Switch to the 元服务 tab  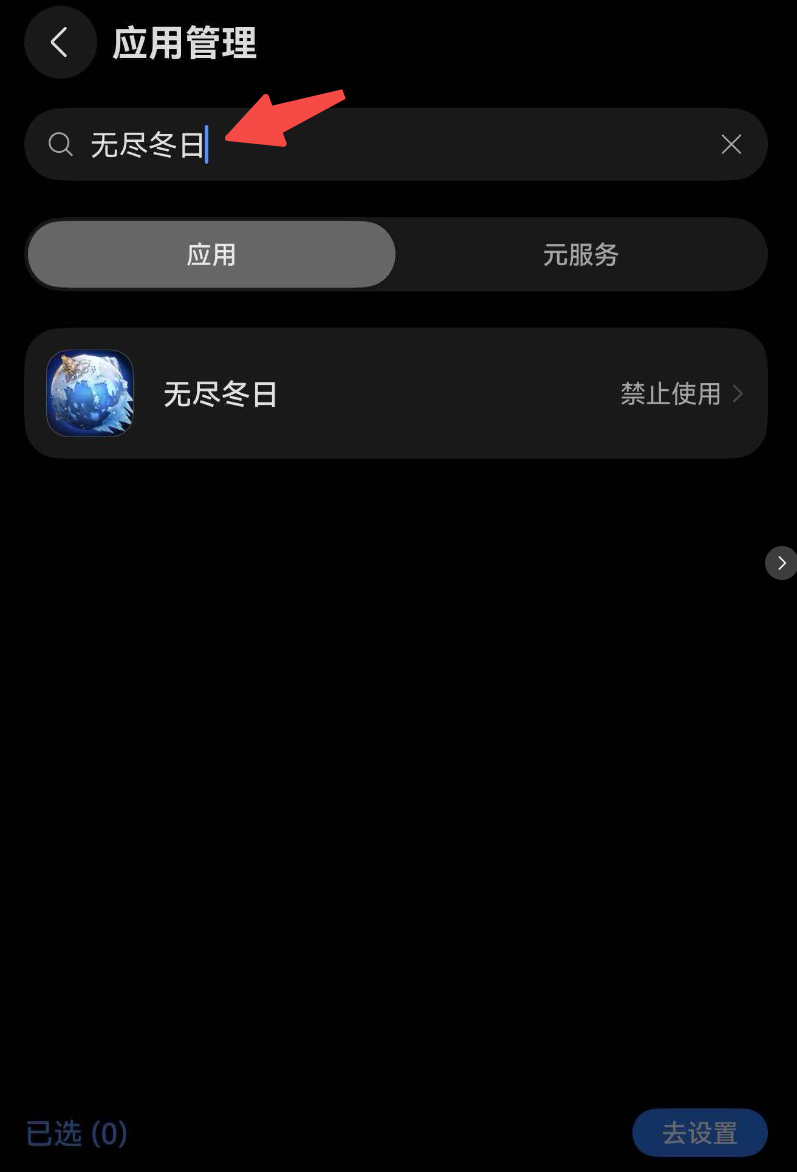(580, 254)
